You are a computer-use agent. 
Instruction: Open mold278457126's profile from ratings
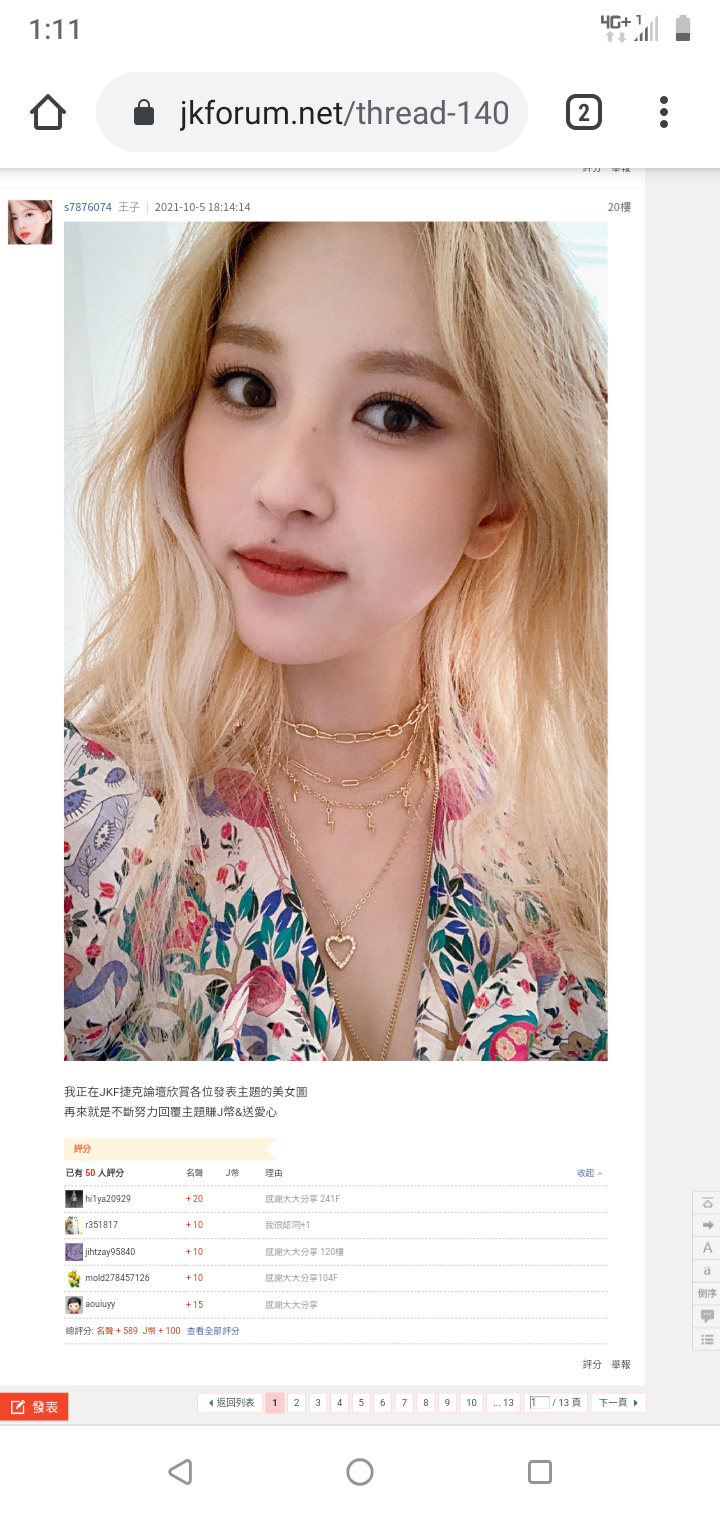click(117, 1278)
